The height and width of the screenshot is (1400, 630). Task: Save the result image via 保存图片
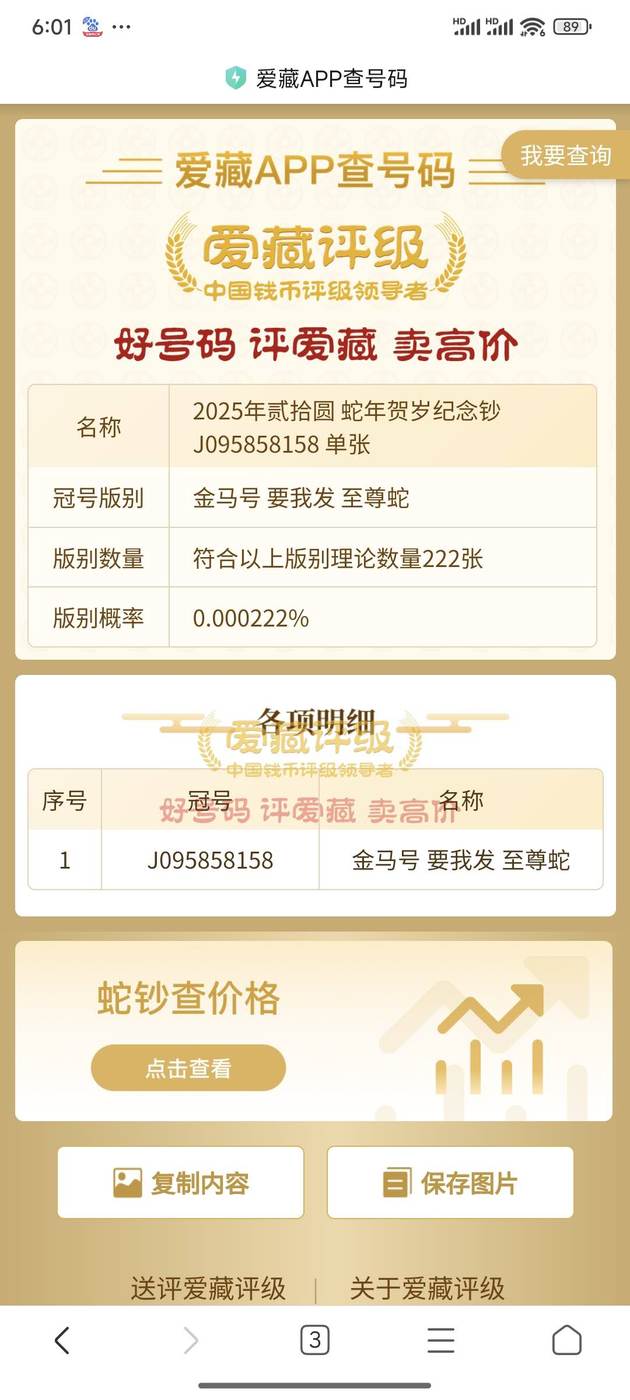[450, 1183]
